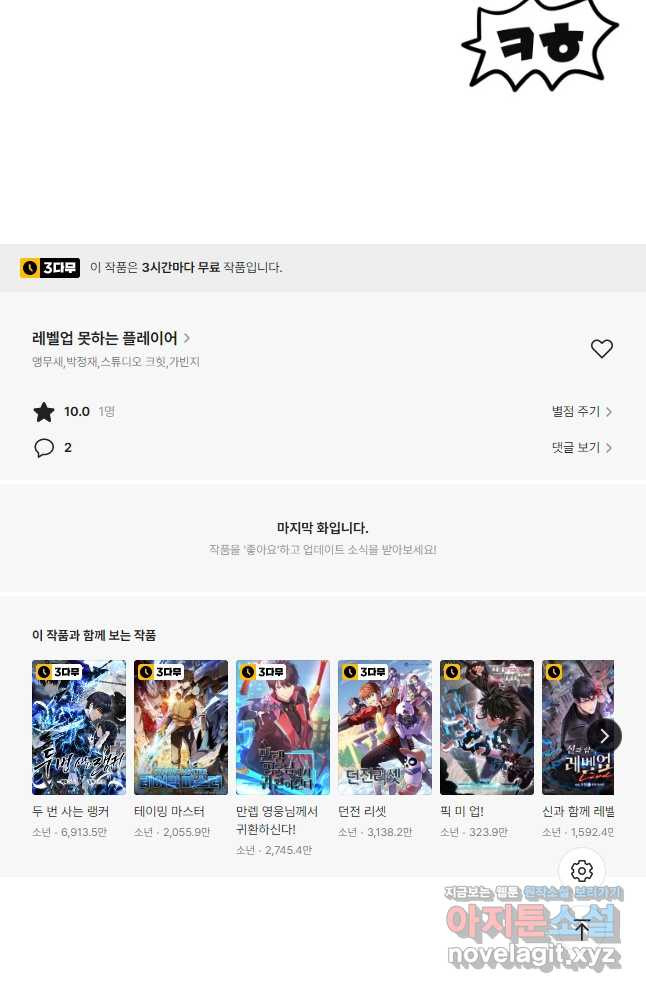Tap 별점 주기 to rate
This screenshot has height=993, width=646.
coord(581,412)
